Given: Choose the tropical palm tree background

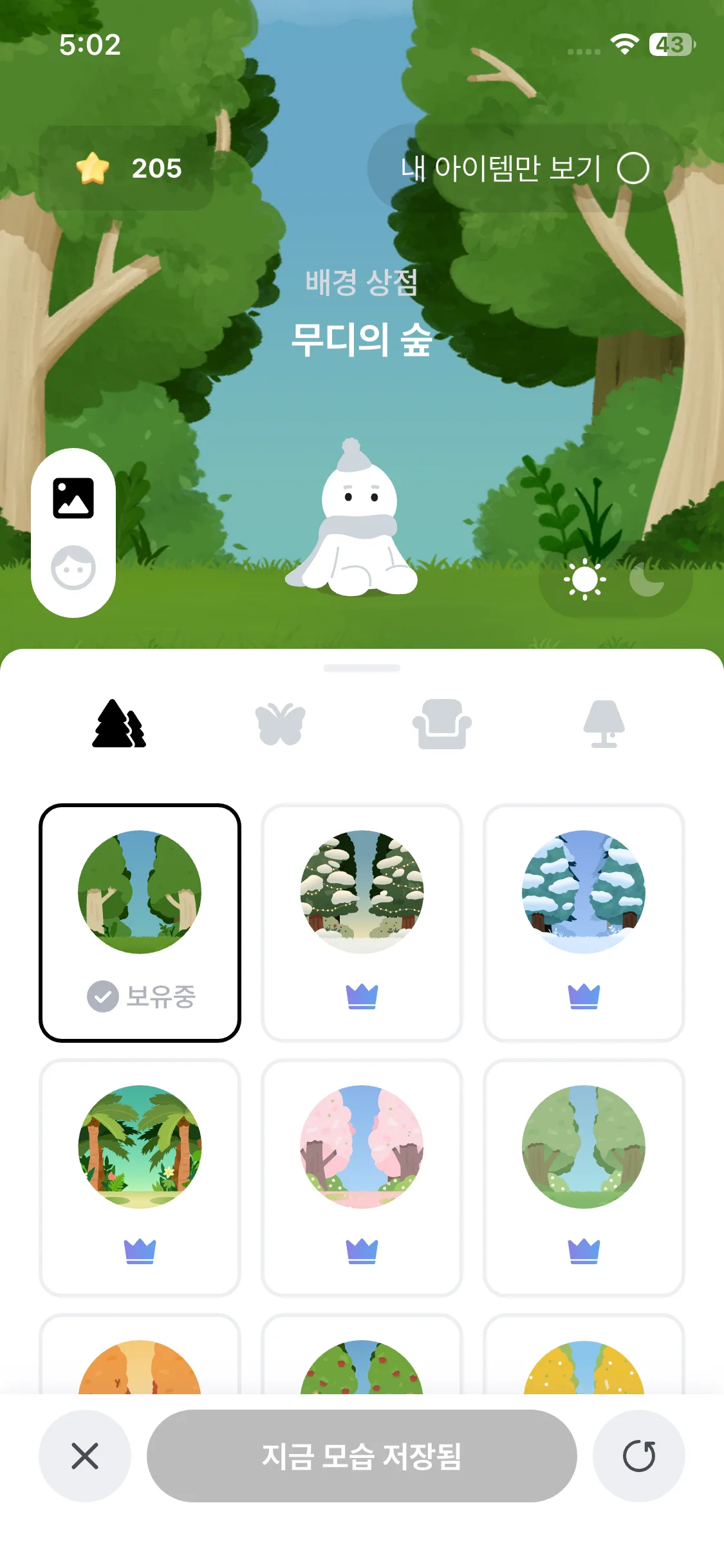Looking at the screenshot, I should [140, 1177].
